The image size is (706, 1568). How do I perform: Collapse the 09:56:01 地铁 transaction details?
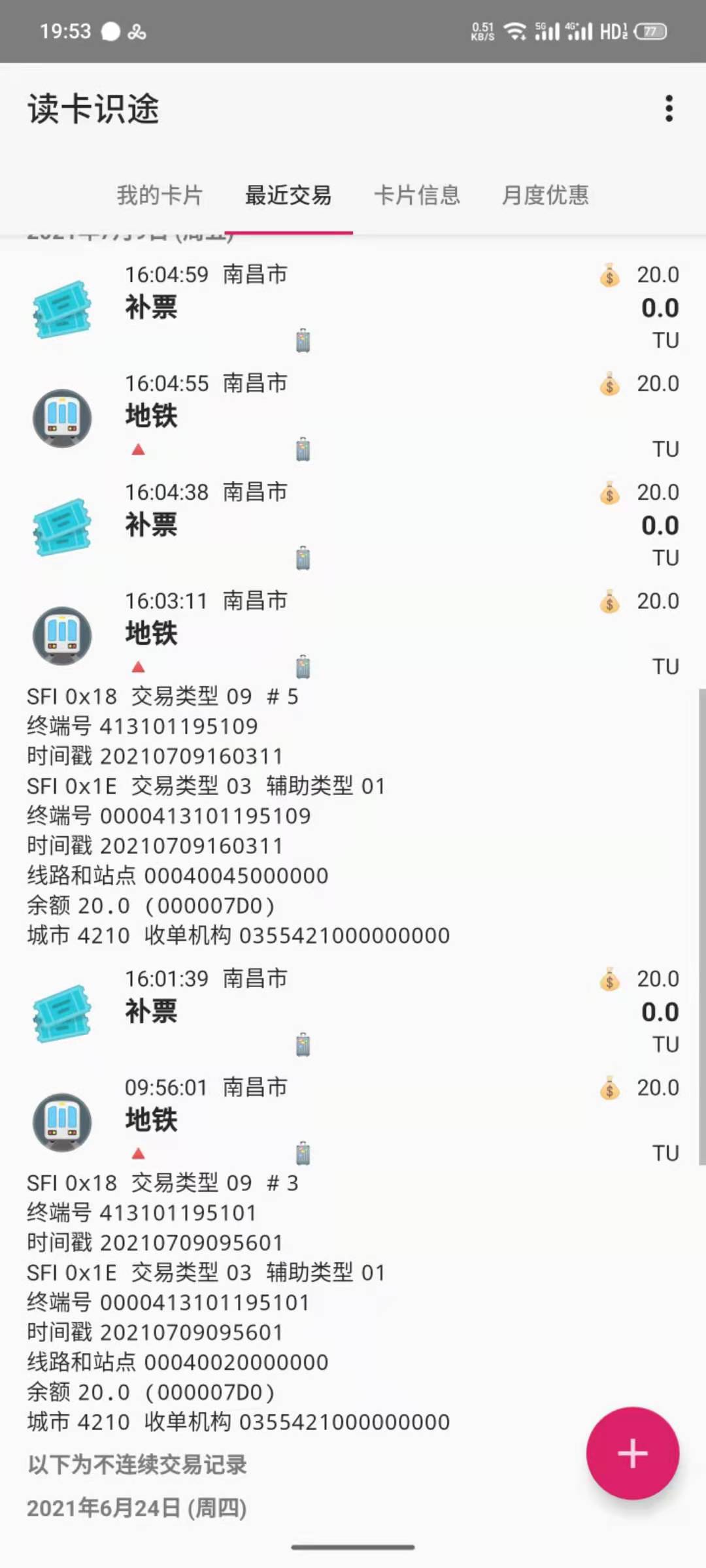point(353,1120)
